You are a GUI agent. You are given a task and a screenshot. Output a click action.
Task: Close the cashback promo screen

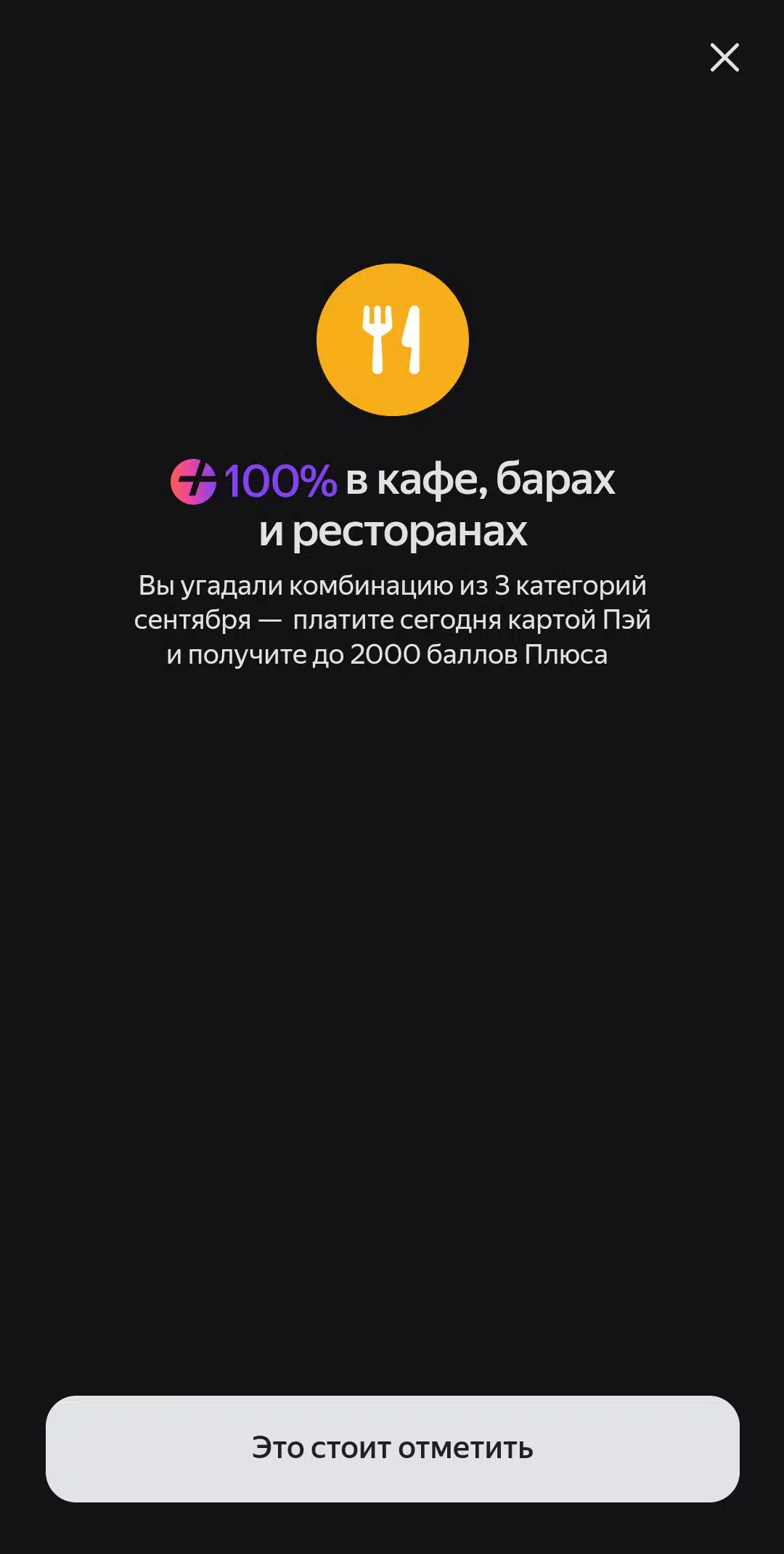tap(724, 57)
